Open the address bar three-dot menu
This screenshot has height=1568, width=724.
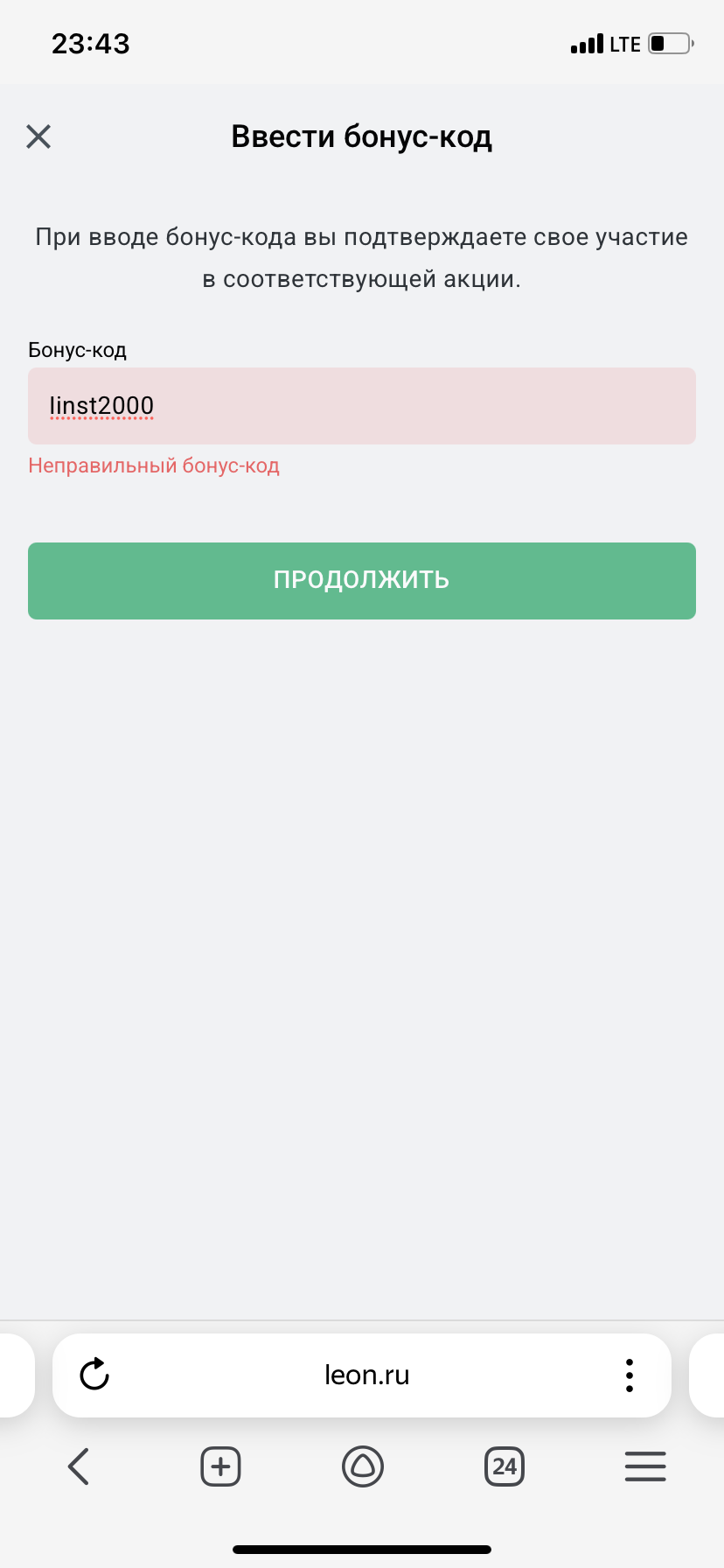click(629, 1375)
